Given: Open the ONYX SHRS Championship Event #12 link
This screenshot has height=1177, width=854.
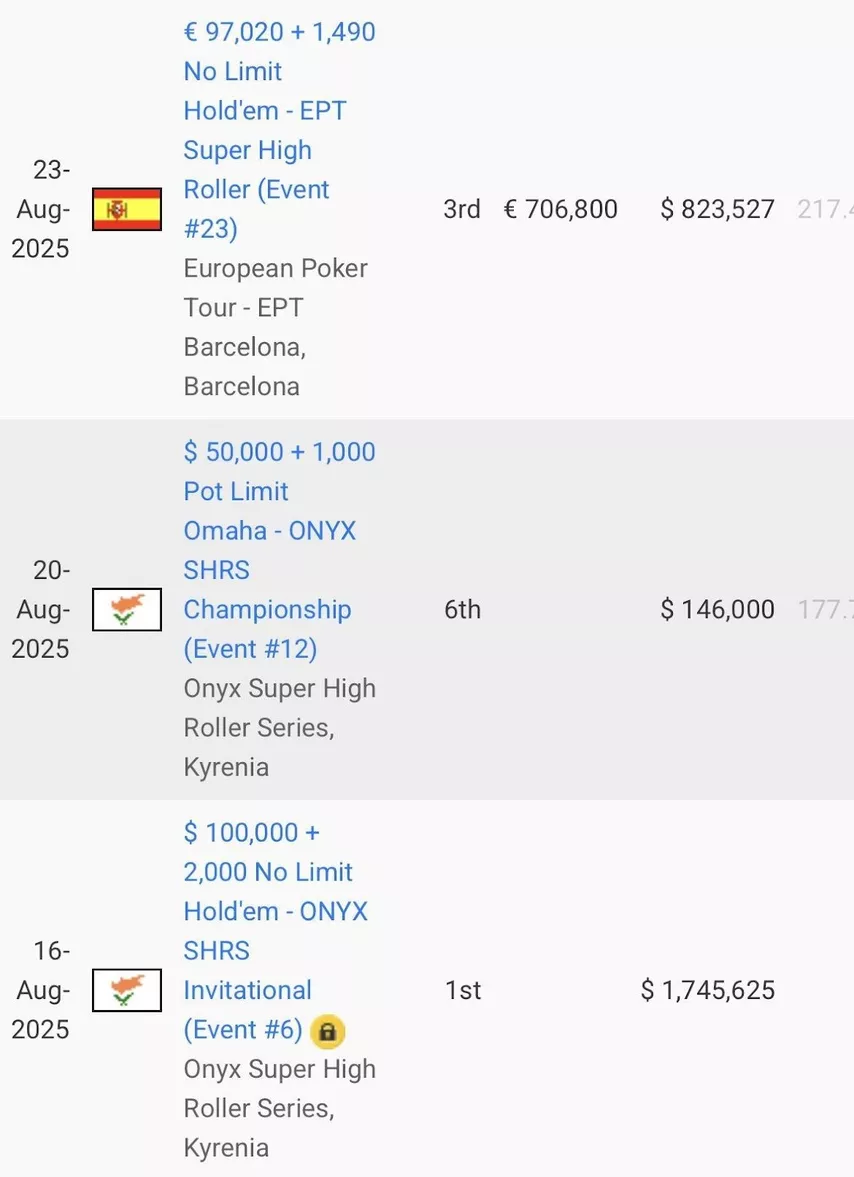Looking at the screenshot, I should click(x=269, y=550).
